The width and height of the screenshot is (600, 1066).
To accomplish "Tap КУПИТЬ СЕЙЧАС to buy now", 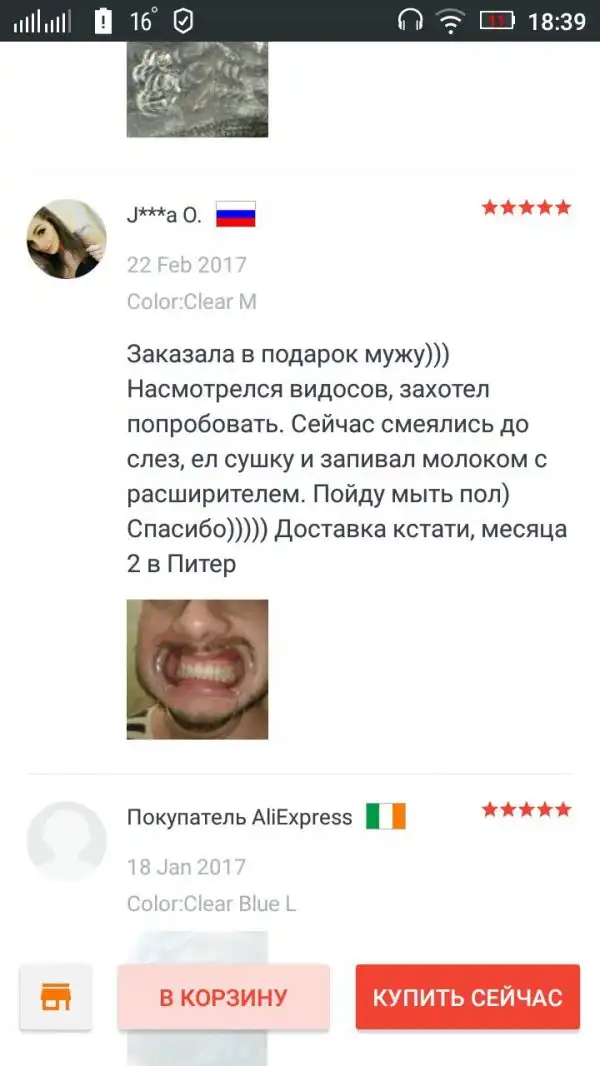I will click(x=467, y=997).
